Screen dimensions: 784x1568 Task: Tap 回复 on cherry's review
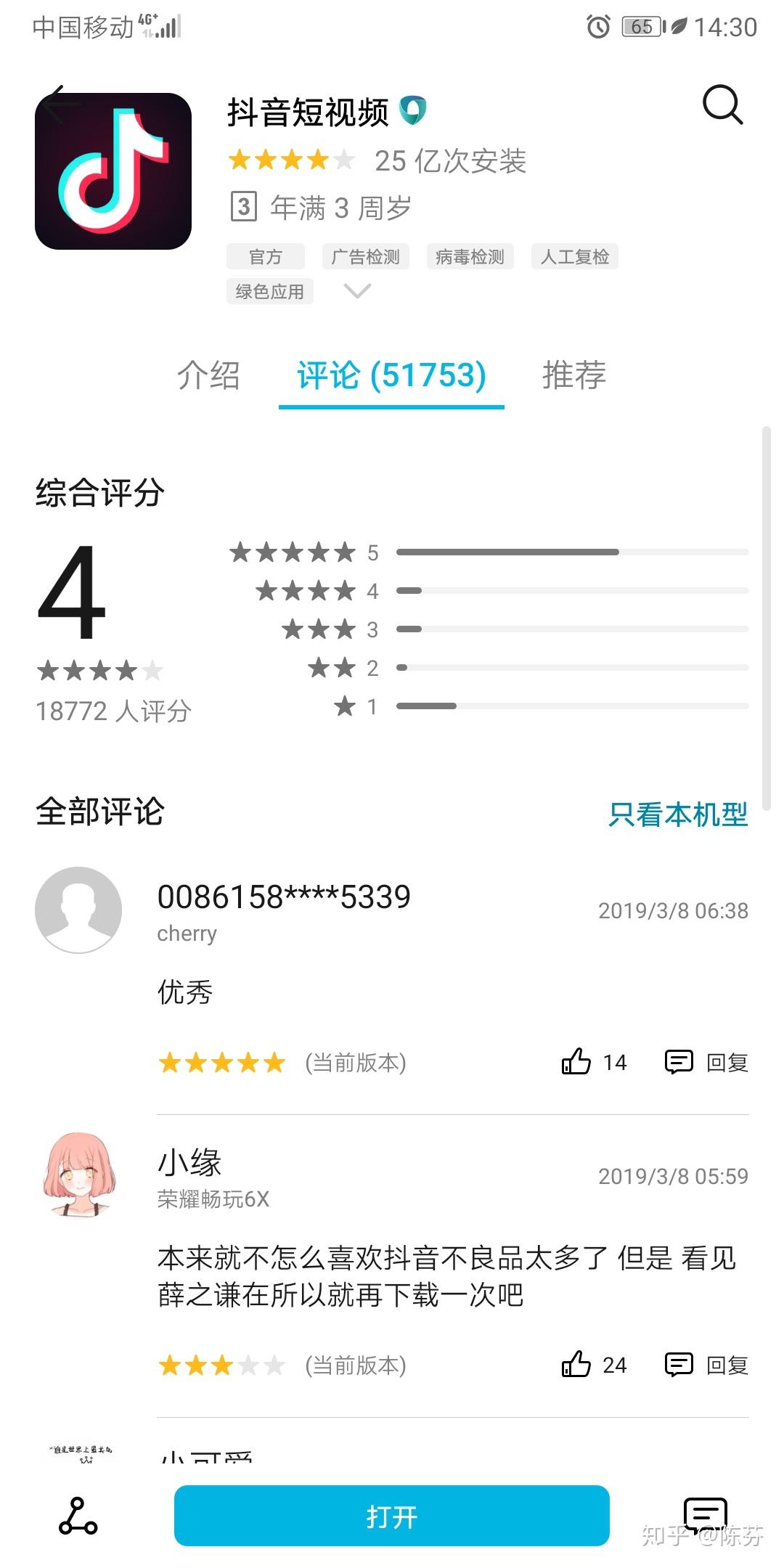pos(725,1062)
